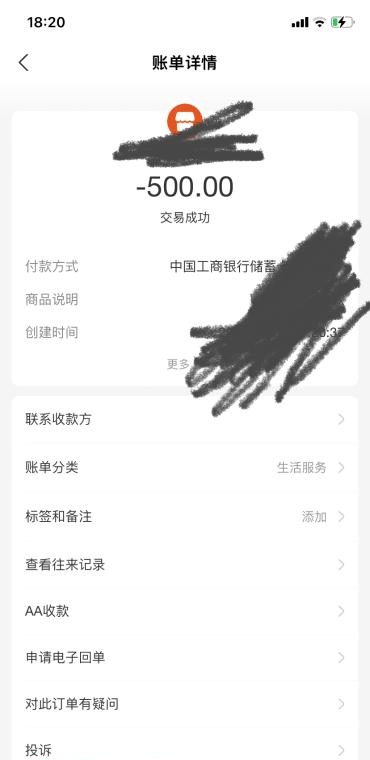Open 查看往来记录
Screen dimensions: 370x760
[x=185, y=565]
